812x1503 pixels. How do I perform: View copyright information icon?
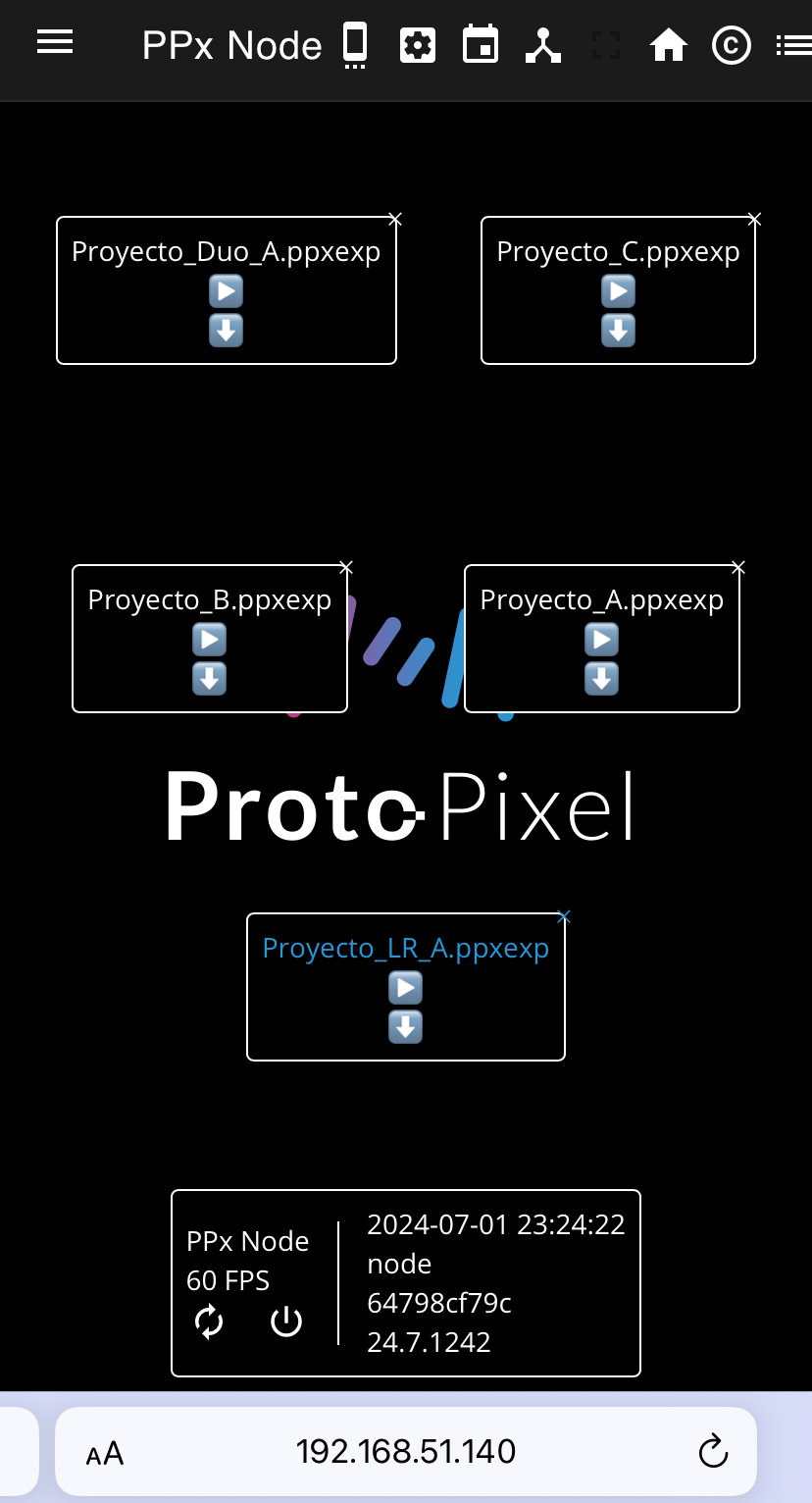pos(732,44)
